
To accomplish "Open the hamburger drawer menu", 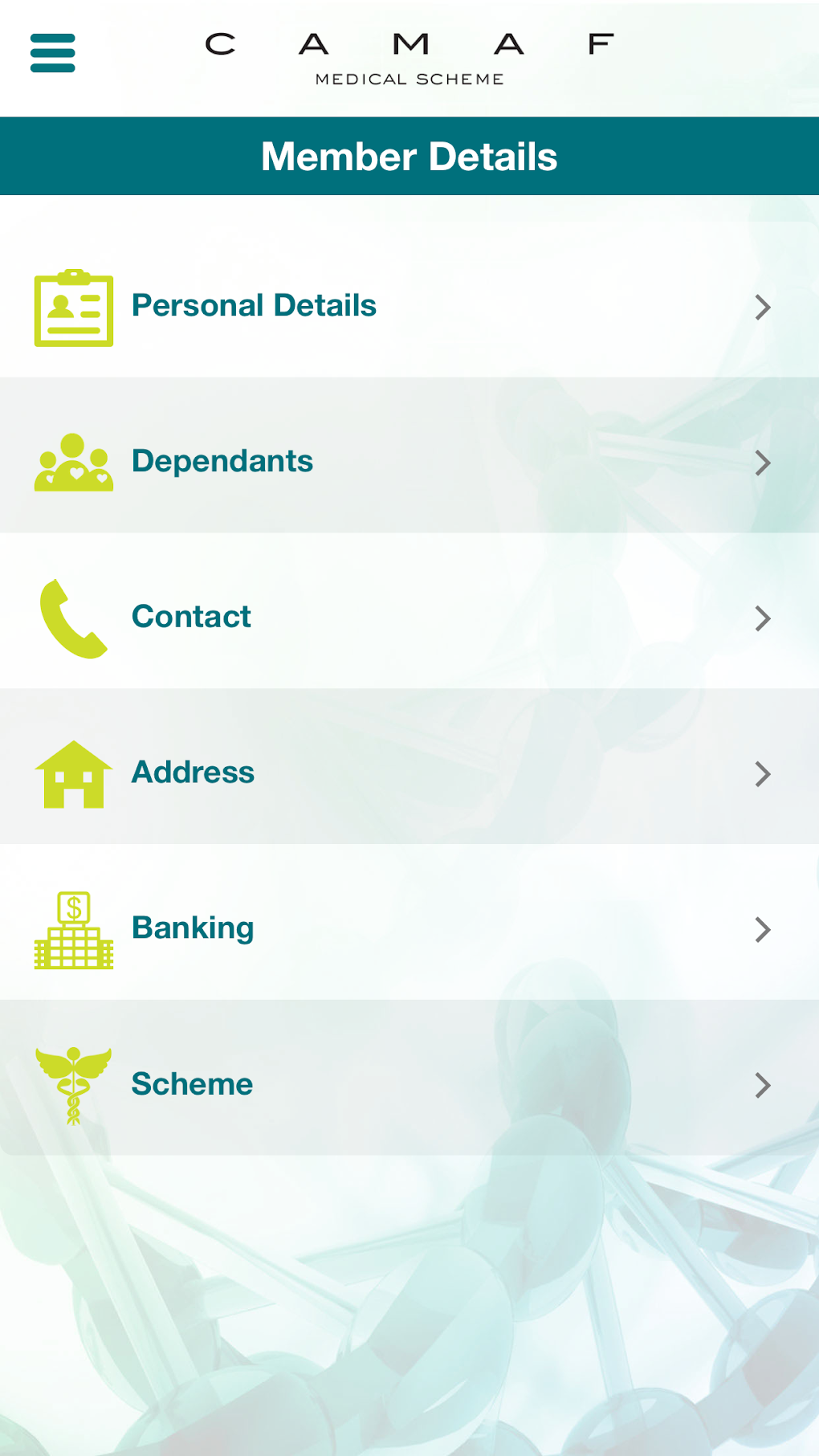I will tap(53, 53).
